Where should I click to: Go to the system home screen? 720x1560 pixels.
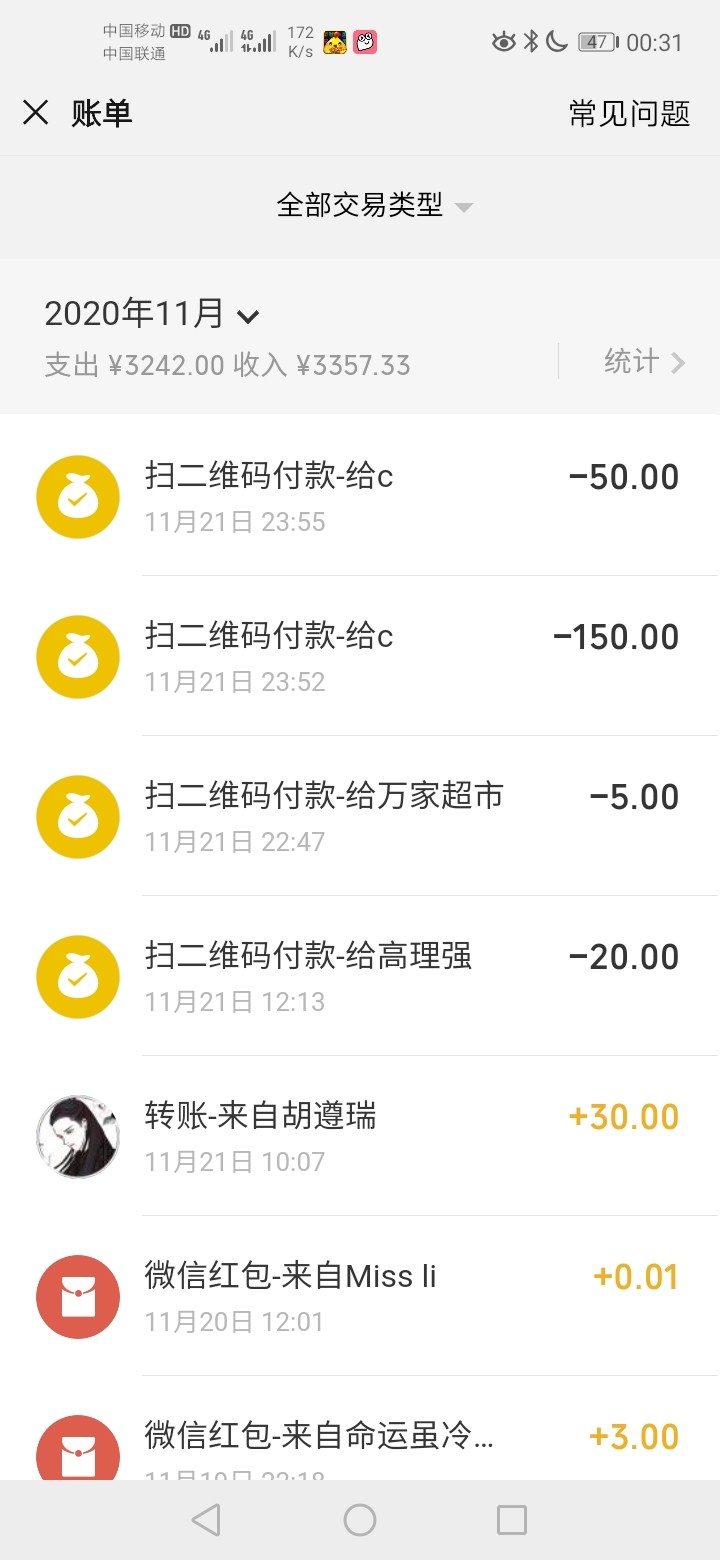[360, 1520]
